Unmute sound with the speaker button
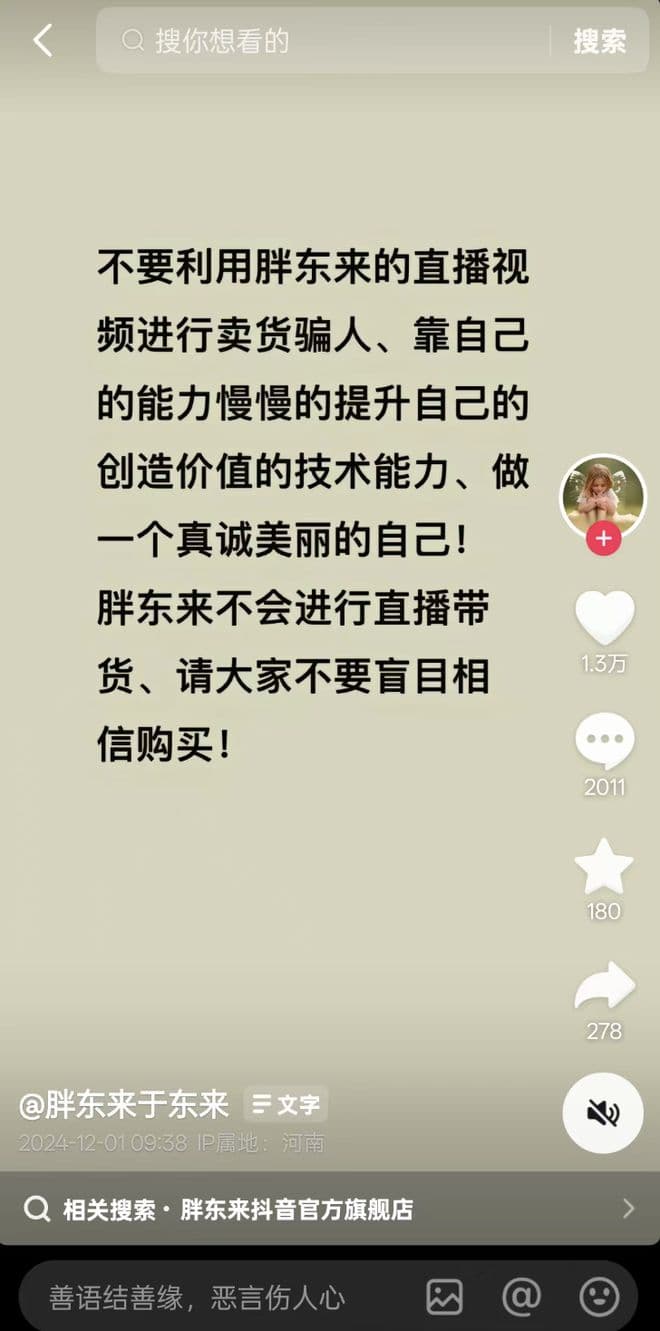Image resolution: width=660 pixels, height=1331 pixels. (x=603, y=1113)
